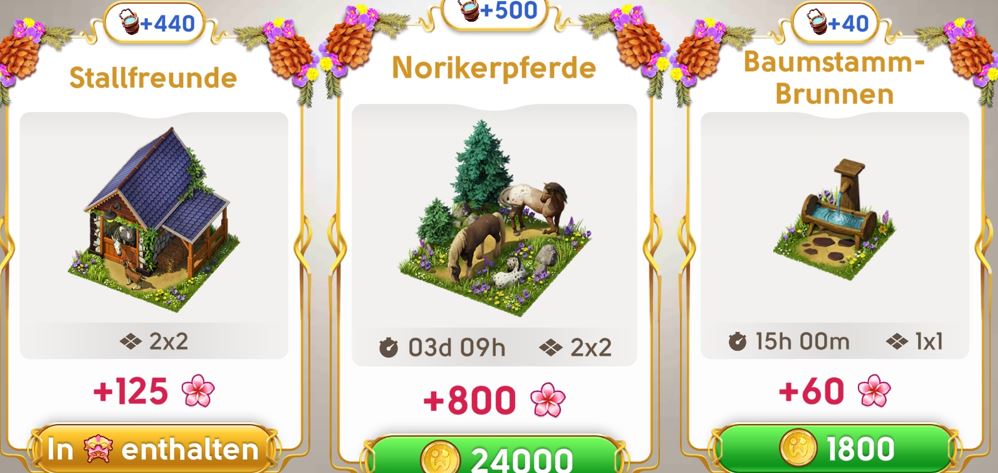Tap the 'In enthalten' button under Stallfreunde
Viewport: 998px width, 473px height.
pyautogui.click(x=153, y=449)
